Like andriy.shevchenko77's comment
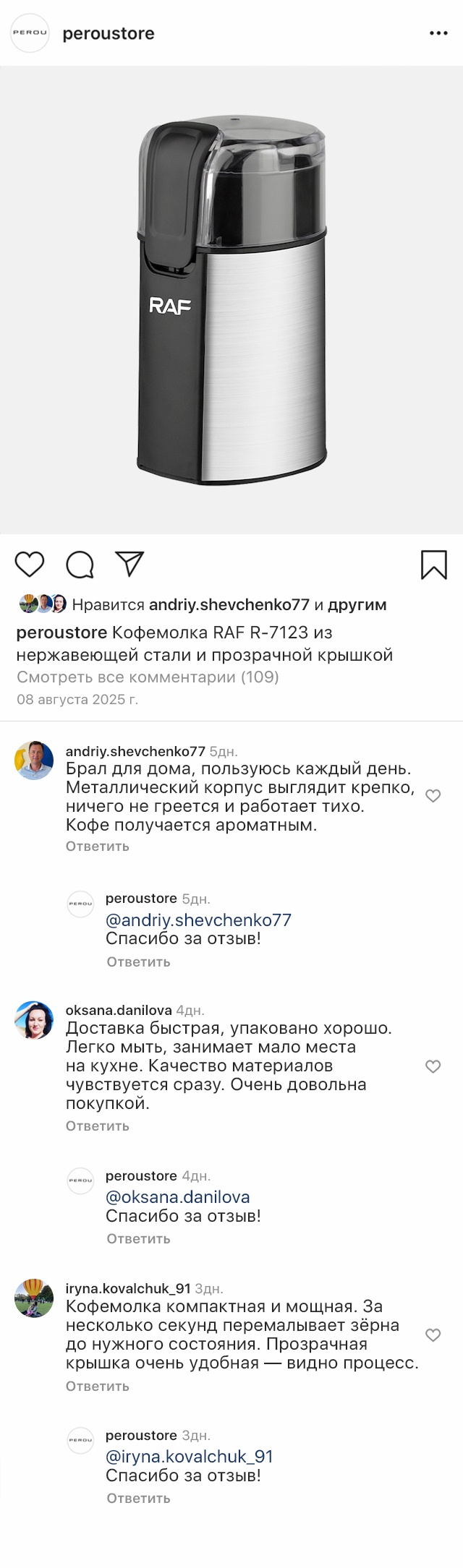 tap(433, 796)
